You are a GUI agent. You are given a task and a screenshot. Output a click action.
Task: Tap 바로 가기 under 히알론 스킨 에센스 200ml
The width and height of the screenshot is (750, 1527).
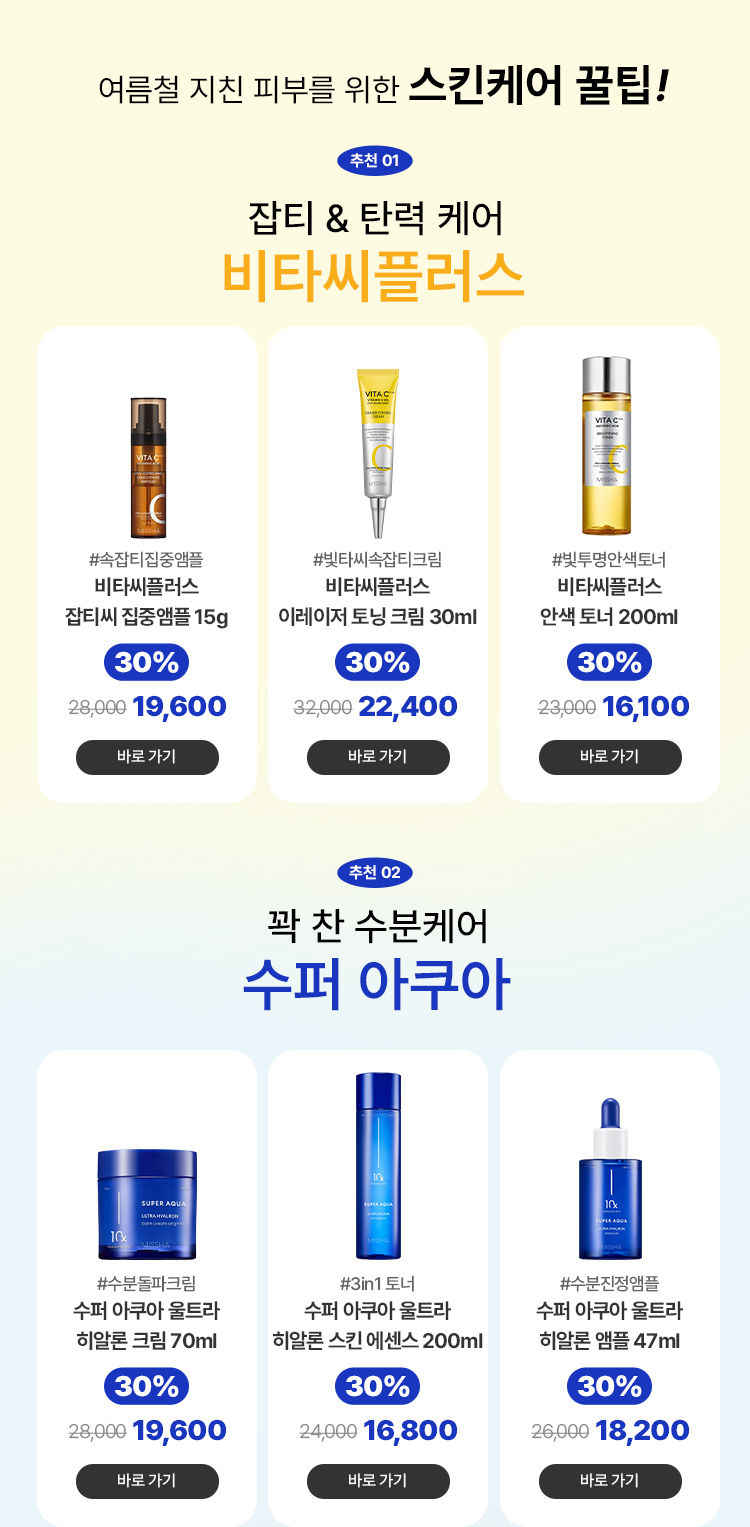click(378, 1481)
